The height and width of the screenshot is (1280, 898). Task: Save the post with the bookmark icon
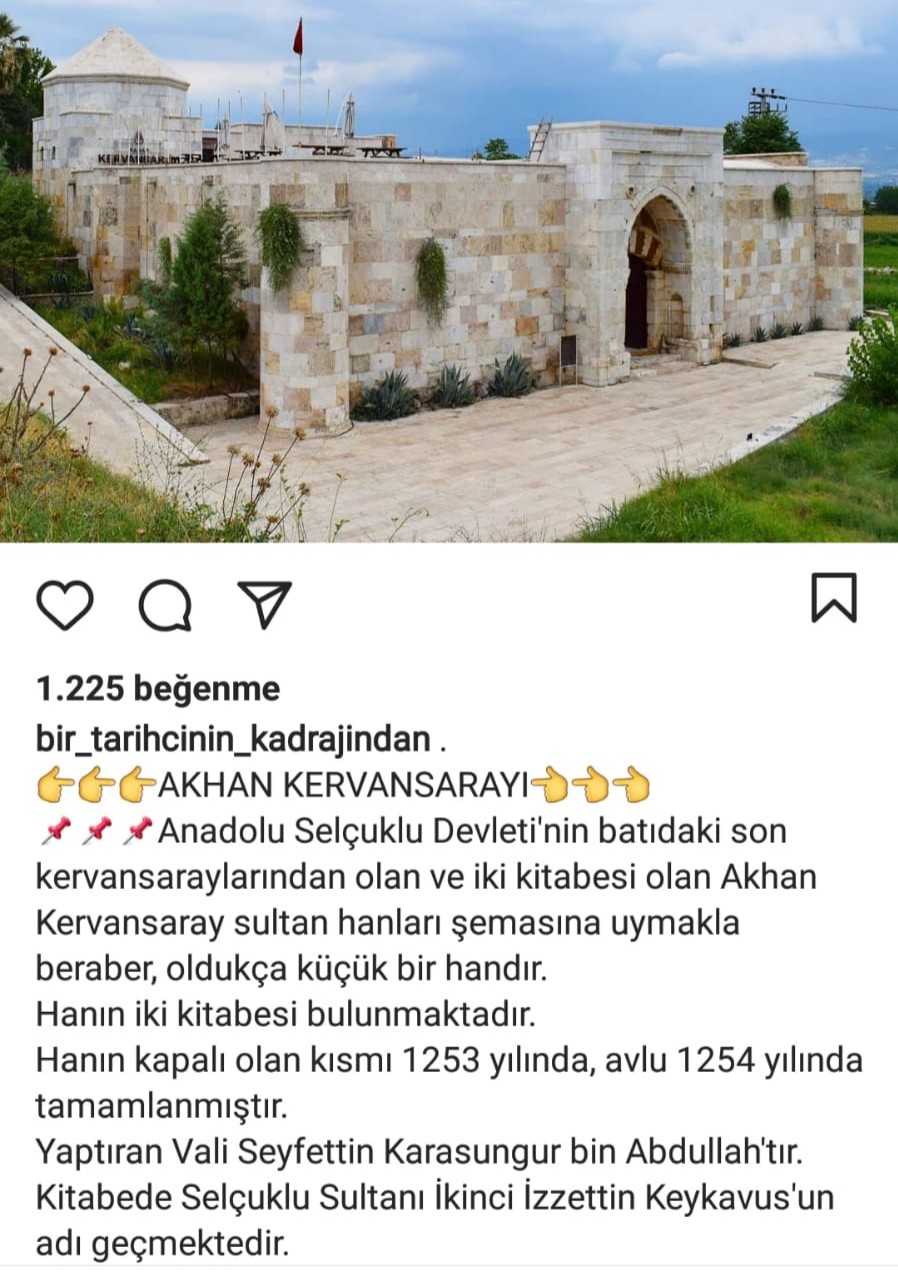coord(833,598)
